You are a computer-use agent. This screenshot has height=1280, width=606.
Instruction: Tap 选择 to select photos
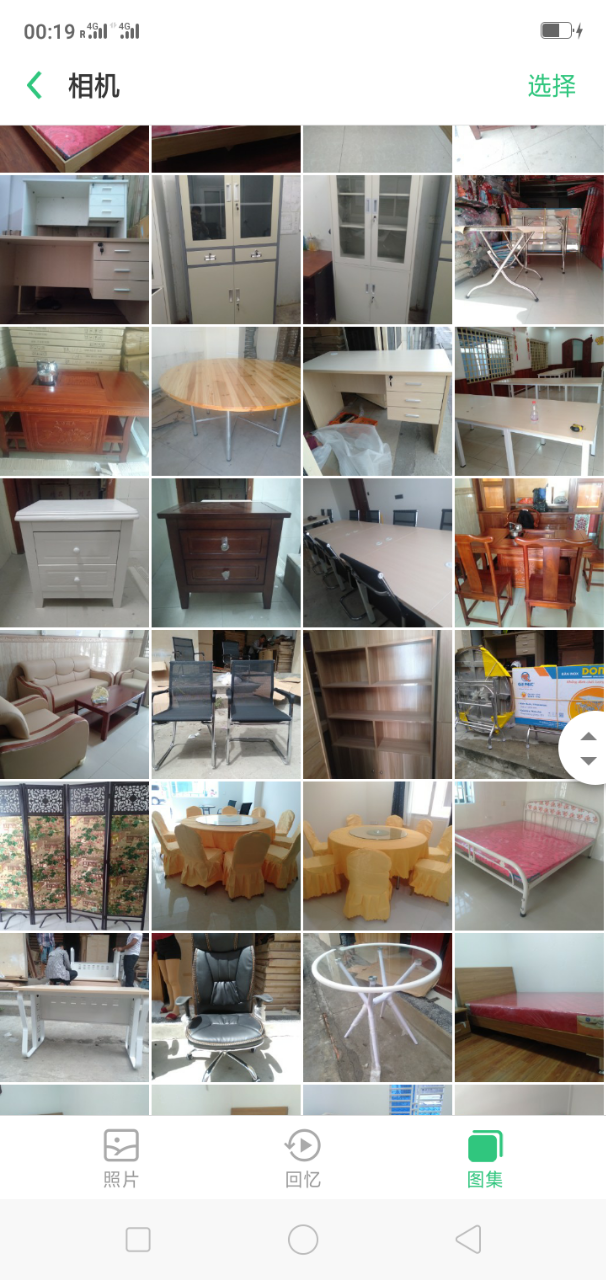[x=551, y=86]
